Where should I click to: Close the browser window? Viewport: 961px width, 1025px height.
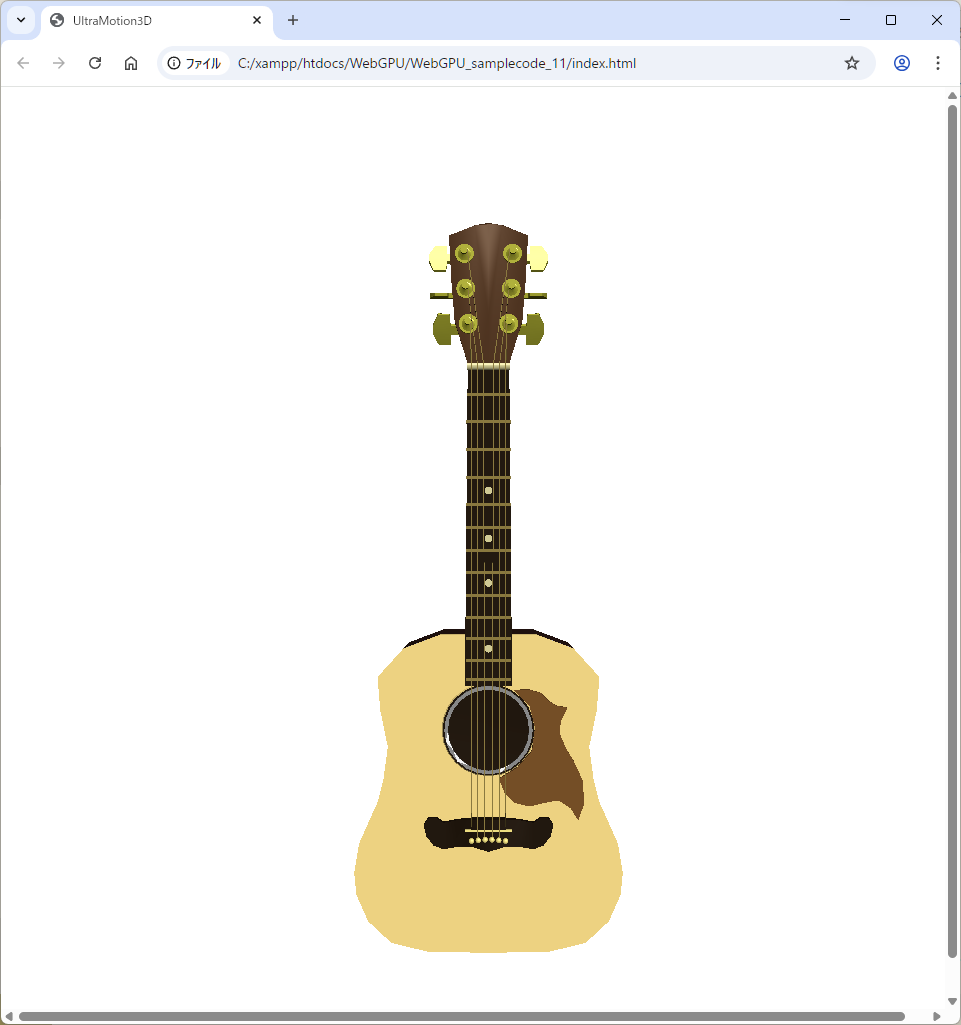937,20
